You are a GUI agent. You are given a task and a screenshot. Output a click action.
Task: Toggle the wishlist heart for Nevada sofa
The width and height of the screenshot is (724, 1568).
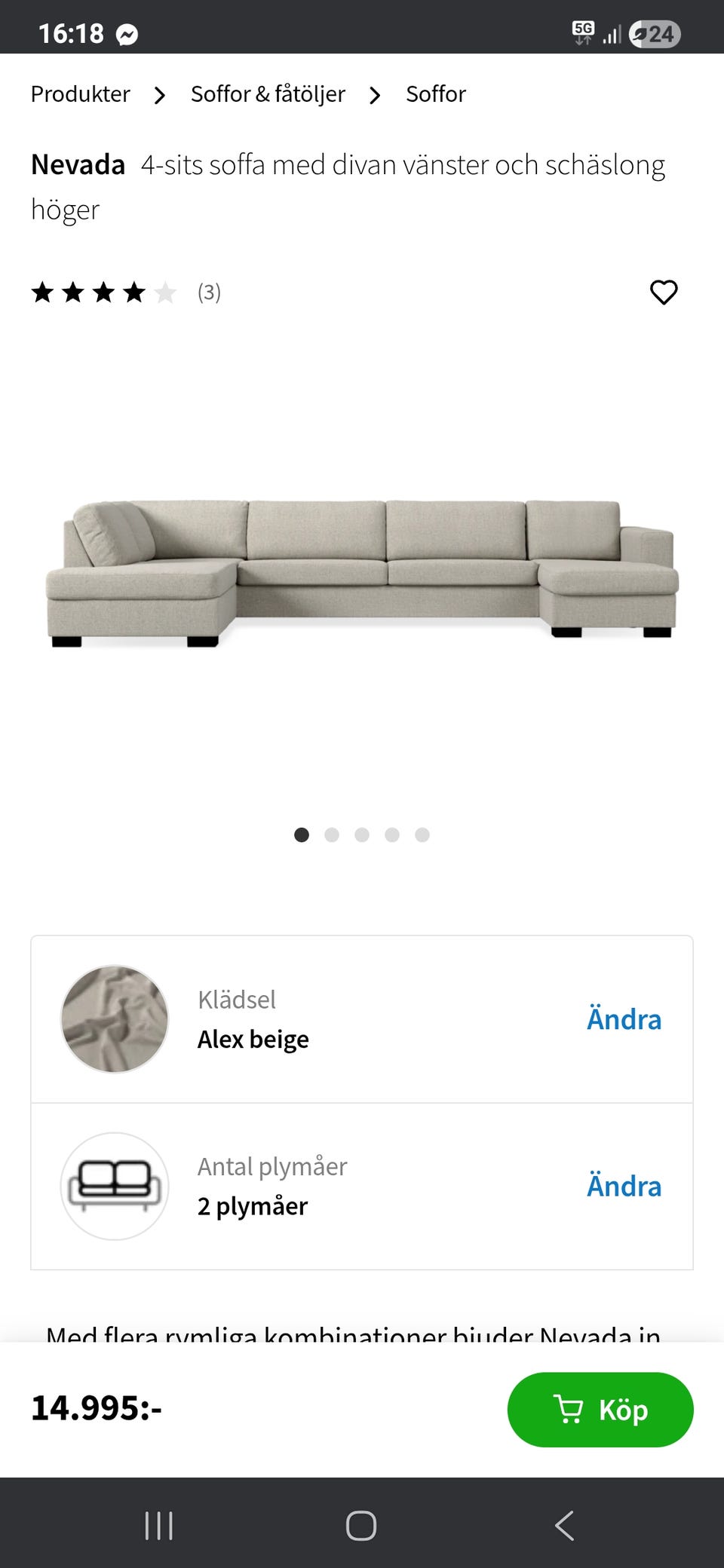point(664,292)
